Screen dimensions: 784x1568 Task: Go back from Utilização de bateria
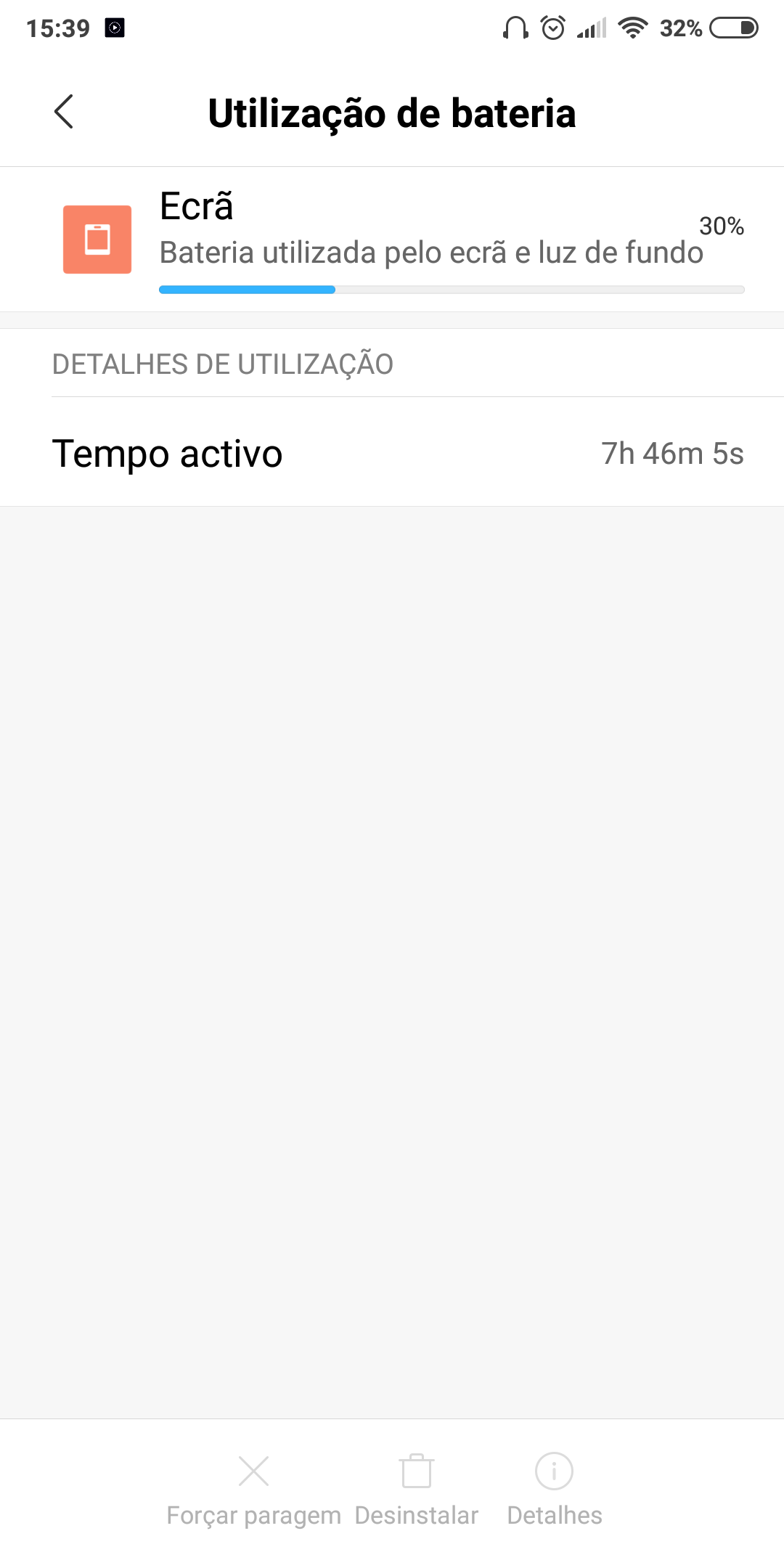coord(64,112)
